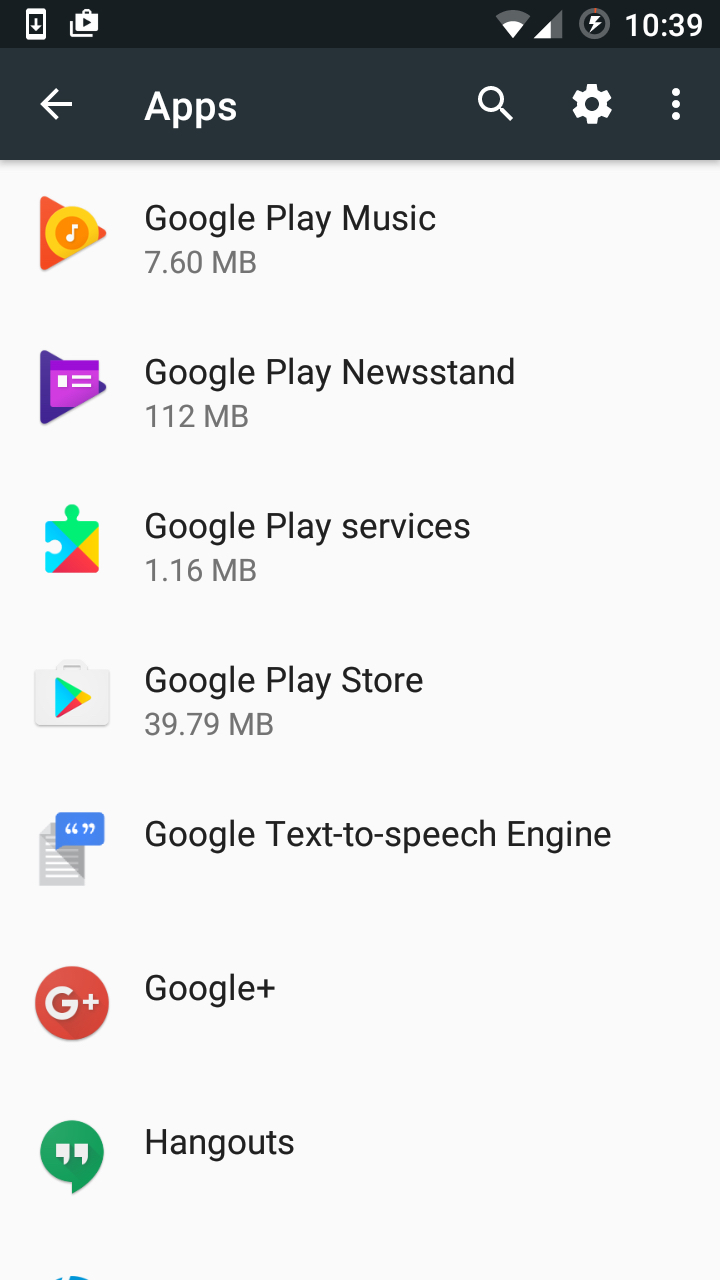Tap the 7.60 MB size label
This screenshot has width=720, height=1280.
tap(200, 262)
